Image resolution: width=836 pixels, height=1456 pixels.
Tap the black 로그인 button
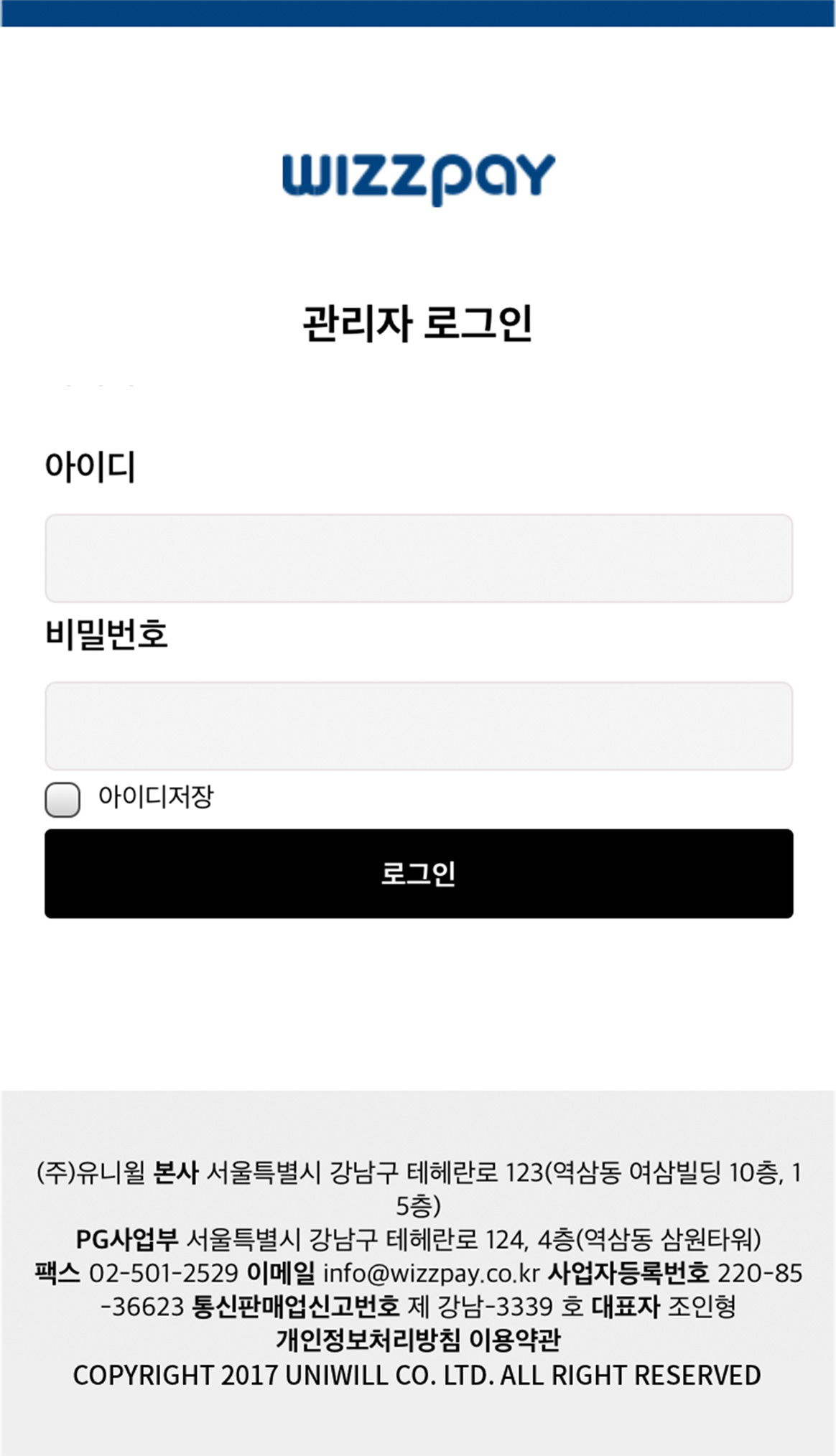pyautogui.click(x=418, y=873)
